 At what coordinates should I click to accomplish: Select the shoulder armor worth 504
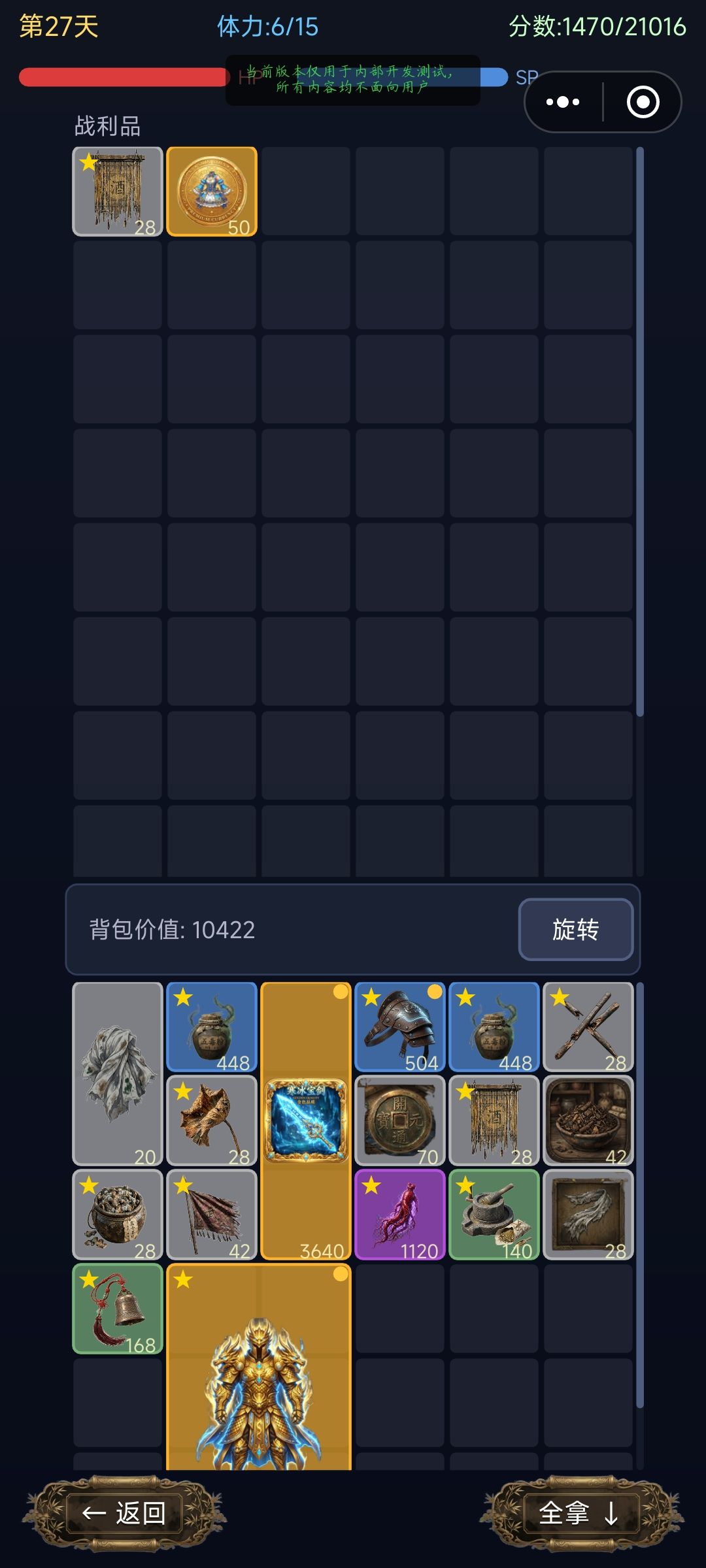(399, 1026)
